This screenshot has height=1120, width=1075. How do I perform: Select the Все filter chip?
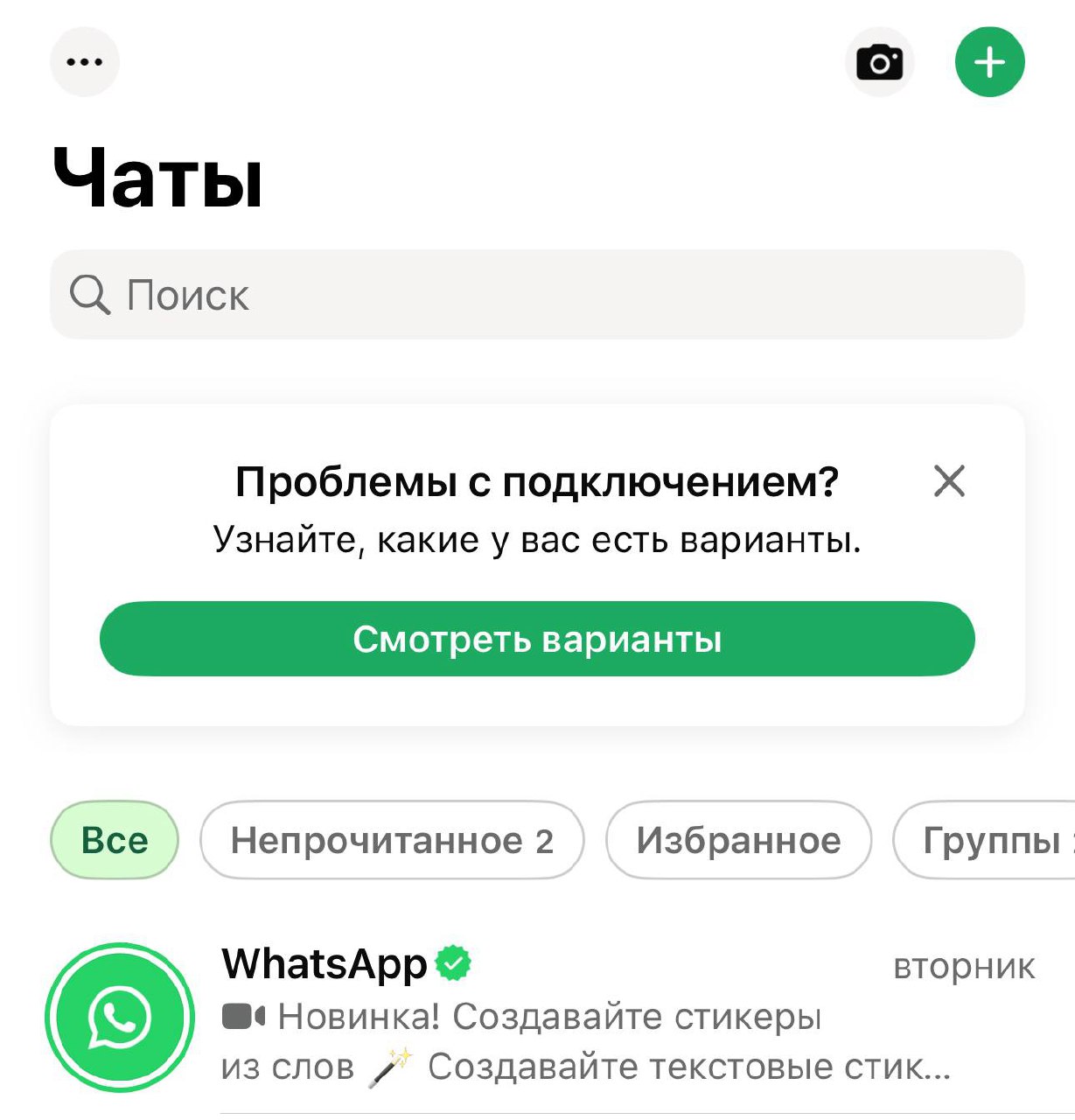[115, 840]
